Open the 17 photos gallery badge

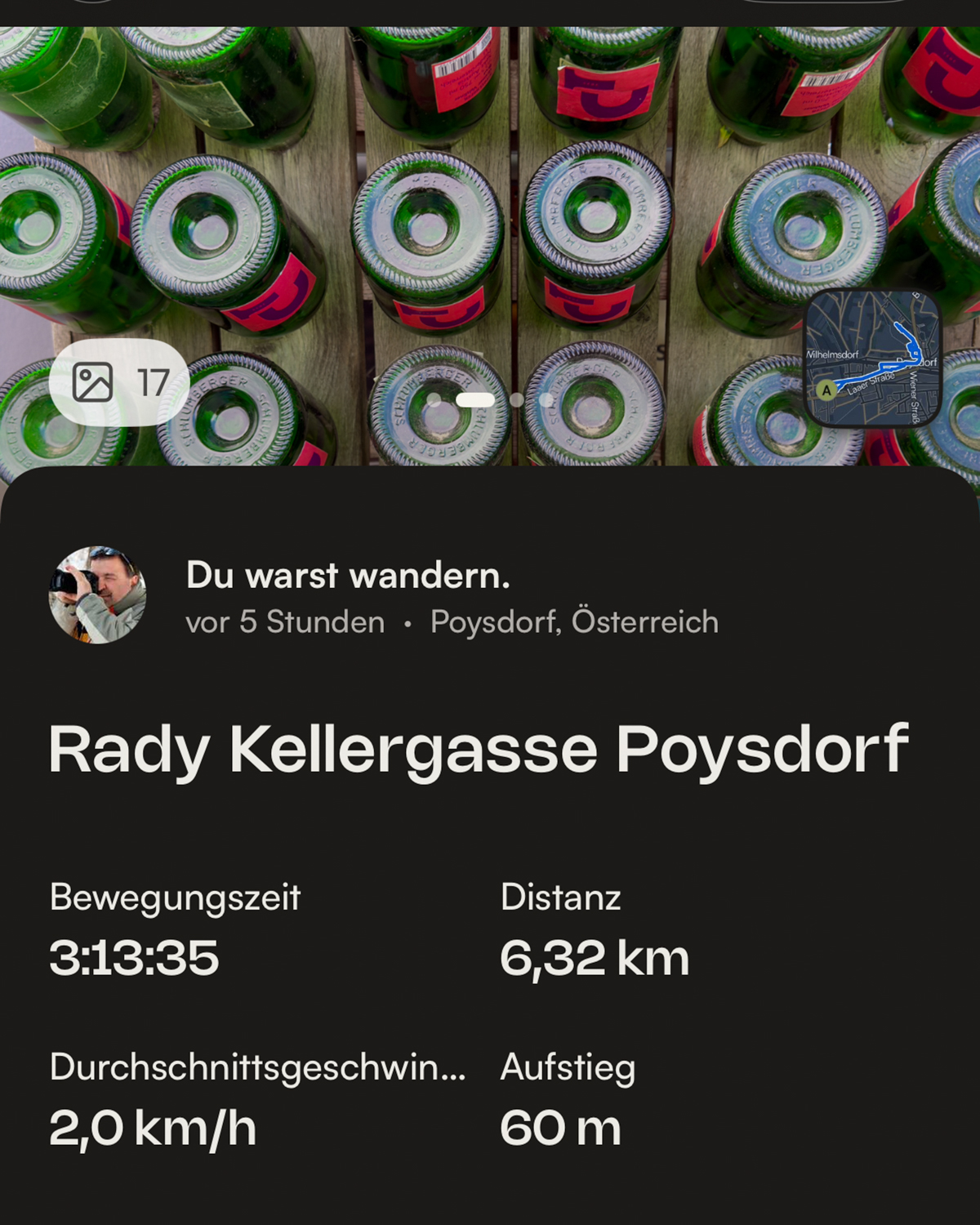[x=119, y=382]
